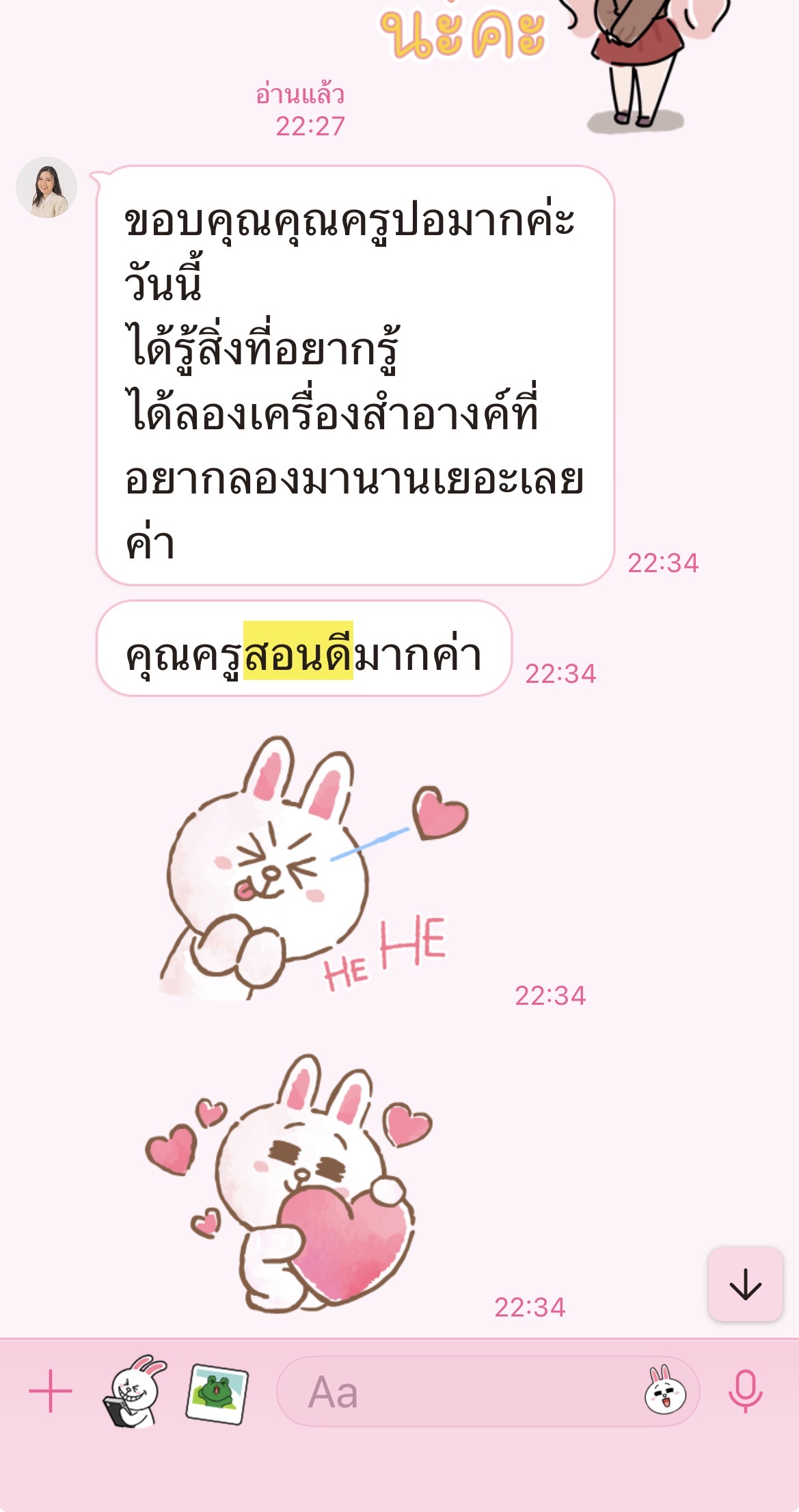Image resolution: width=799 pixels, height=1512 pixels.
Task: Tap the HE HE Cony sticker
Action: [x=308, y=868]
